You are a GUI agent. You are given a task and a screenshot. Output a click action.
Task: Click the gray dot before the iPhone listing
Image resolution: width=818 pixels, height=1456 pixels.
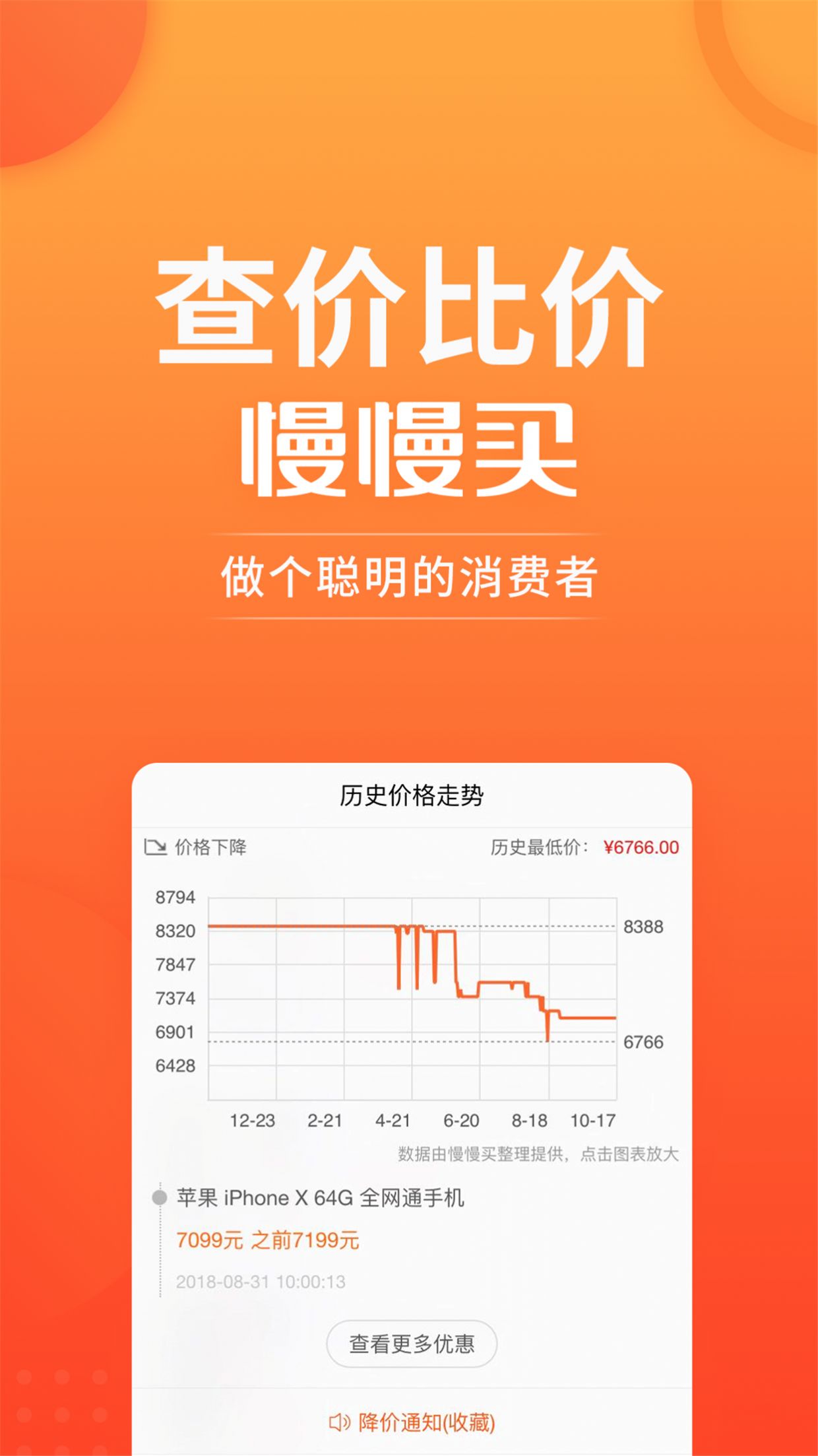click(157, 1198)
